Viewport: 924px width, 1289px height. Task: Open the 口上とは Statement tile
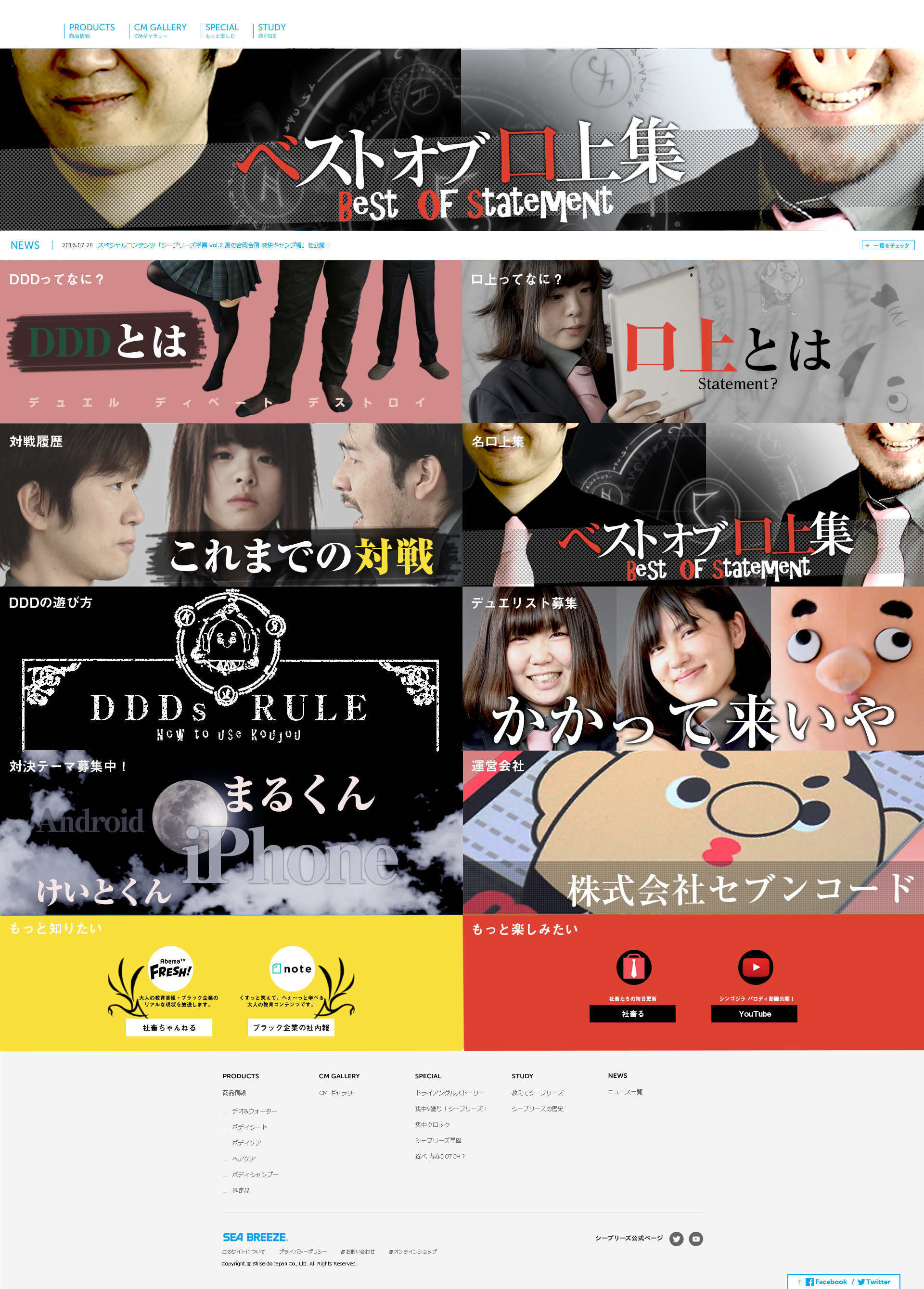[x=693, y=341]
